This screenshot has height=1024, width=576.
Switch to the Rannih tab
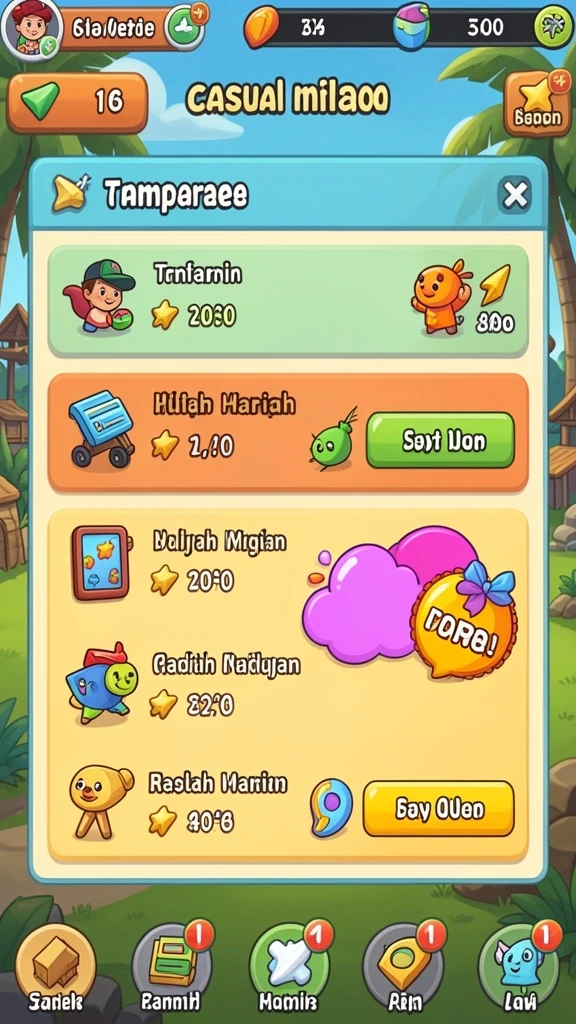[x=171, y=968]
